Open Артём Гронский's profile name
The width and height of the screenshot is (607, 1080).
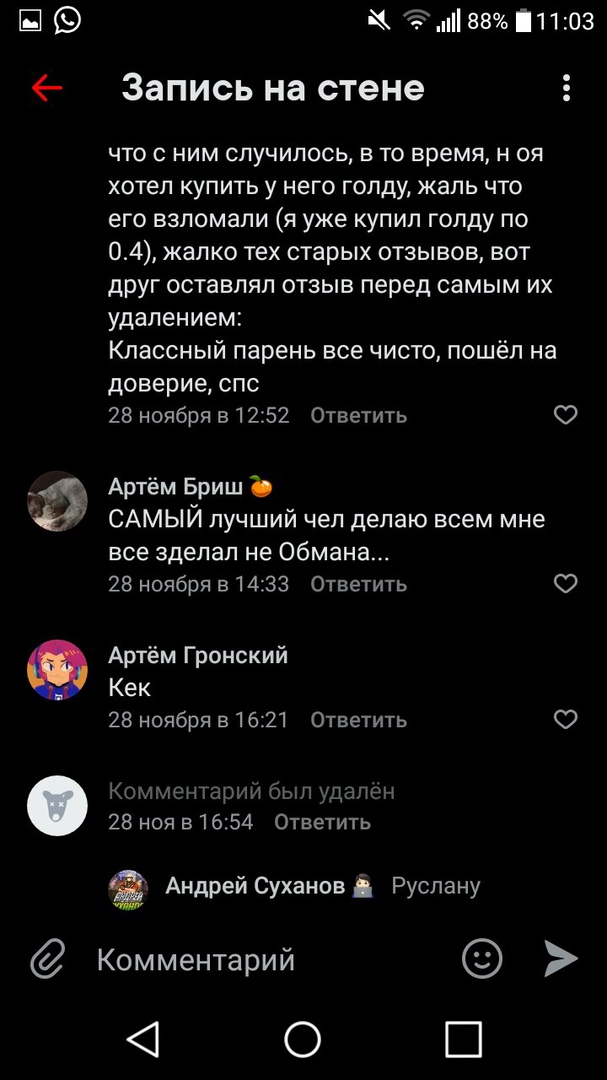(x=198, y=655)
